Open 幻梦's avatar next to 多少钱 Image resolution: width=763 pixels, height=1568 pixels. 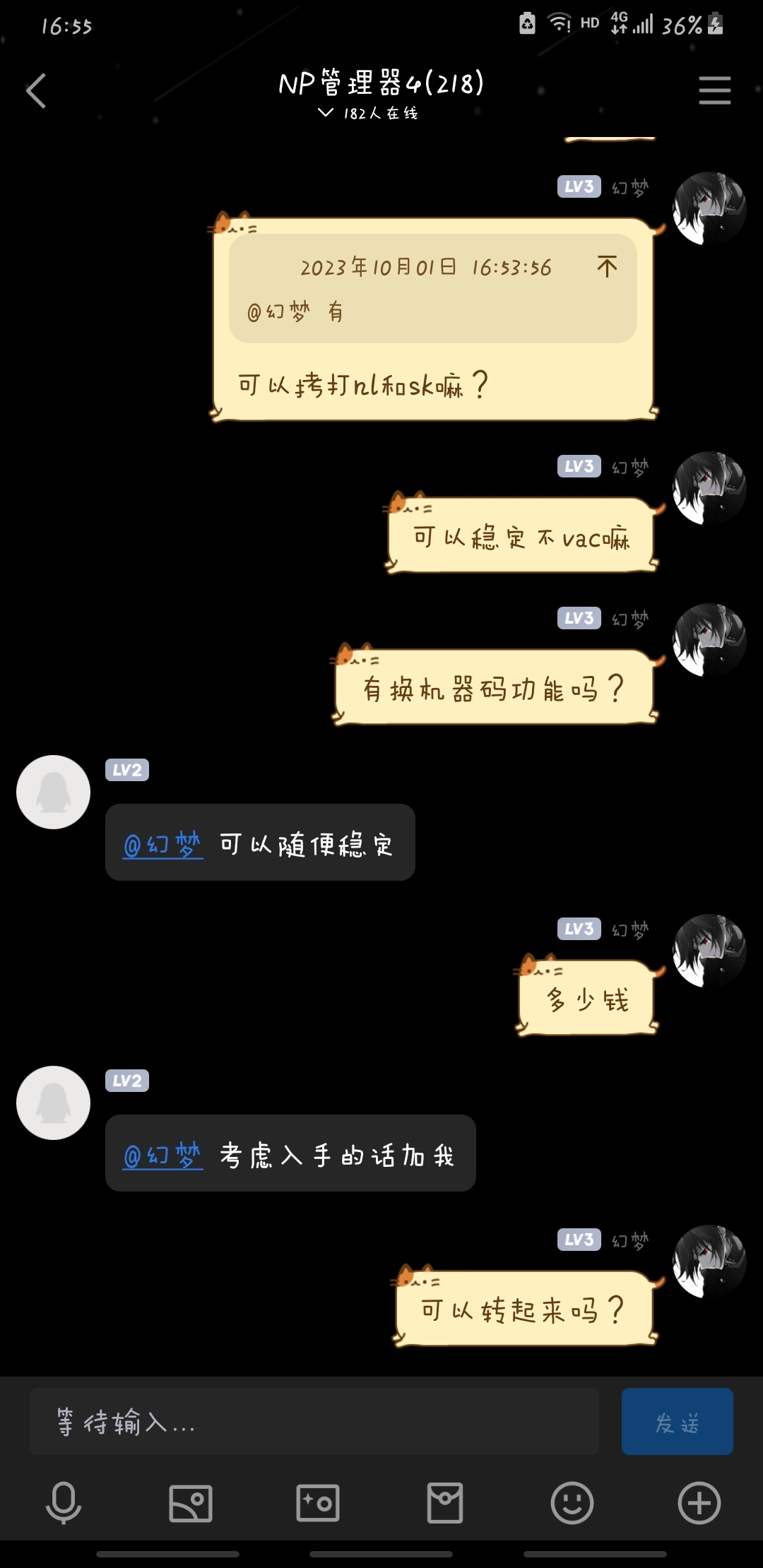(709, 951)
